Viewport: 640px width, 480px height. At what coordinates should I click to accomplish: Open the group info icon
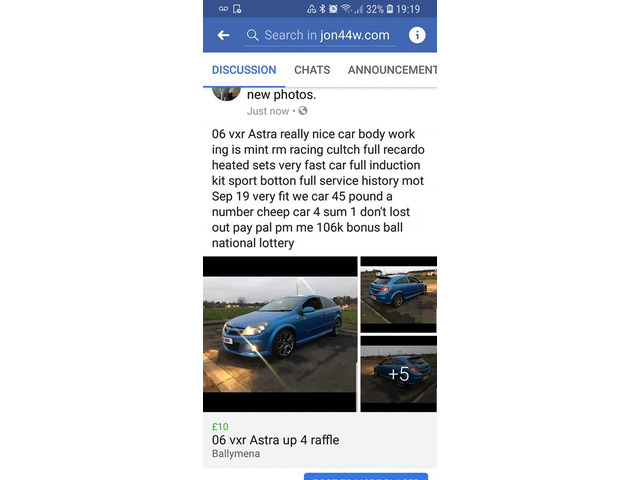(417, 35)
